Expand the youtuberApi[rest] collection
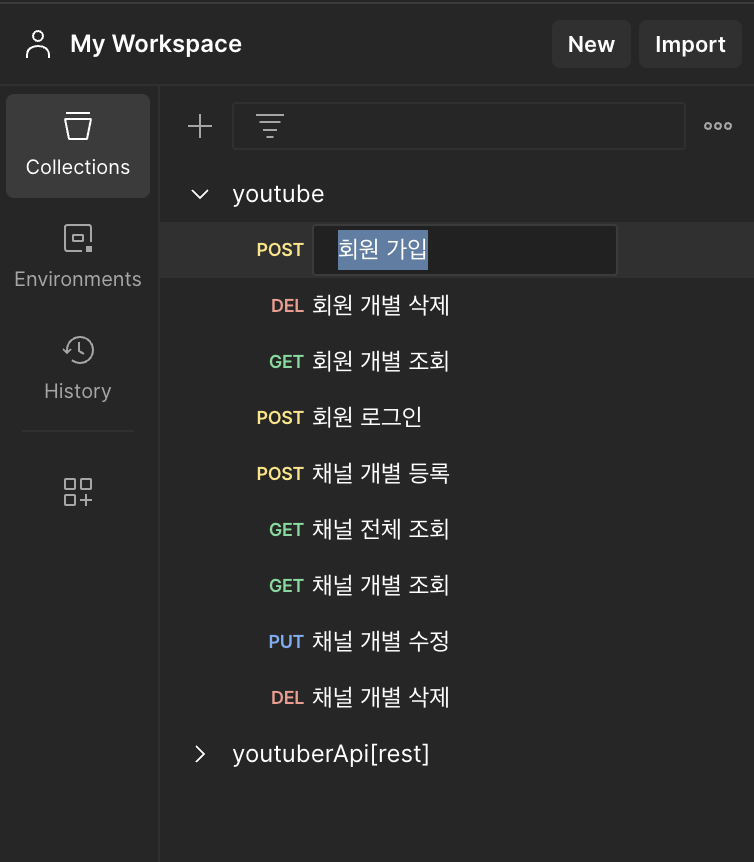 point(200,754)
